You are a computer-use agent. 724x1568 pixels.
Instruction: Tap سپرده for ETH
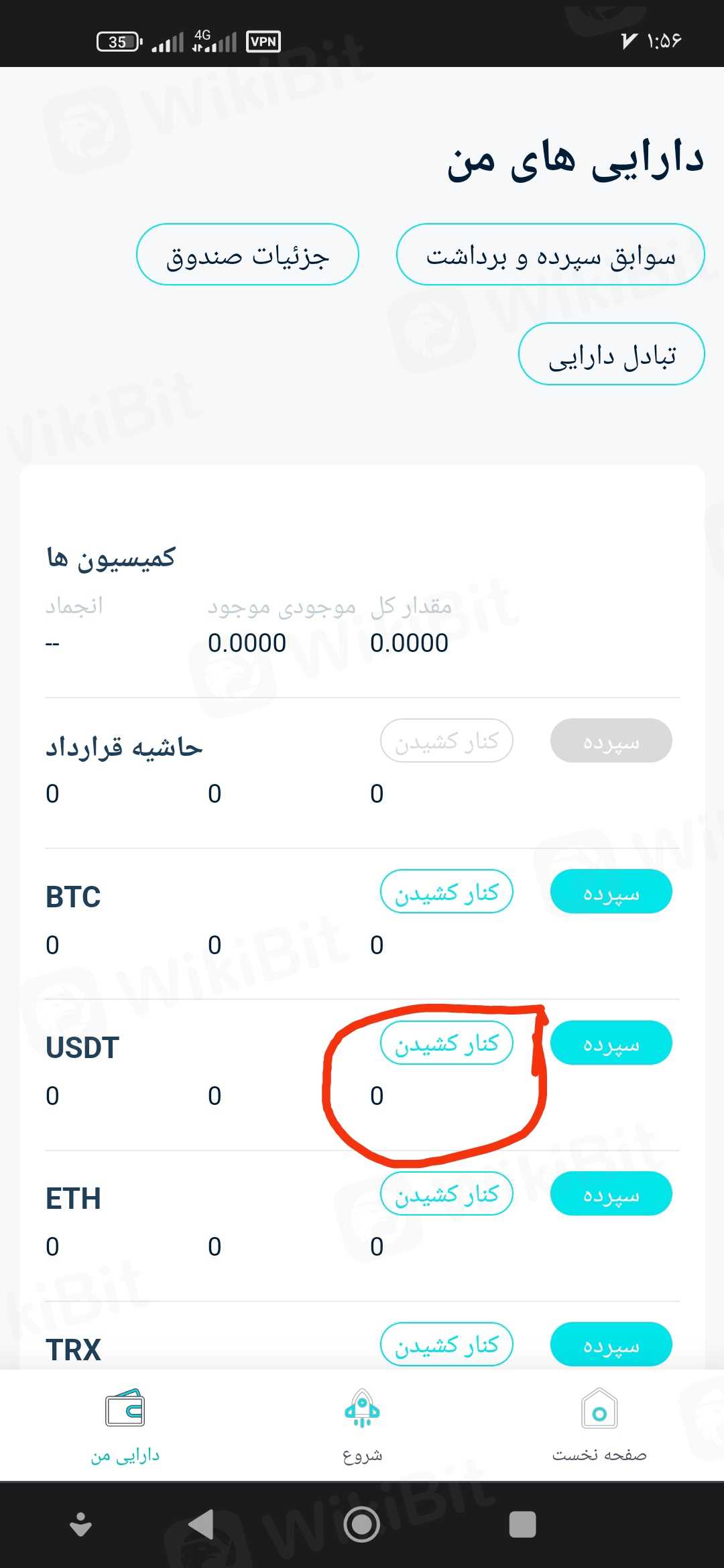tap(611, 1193)
